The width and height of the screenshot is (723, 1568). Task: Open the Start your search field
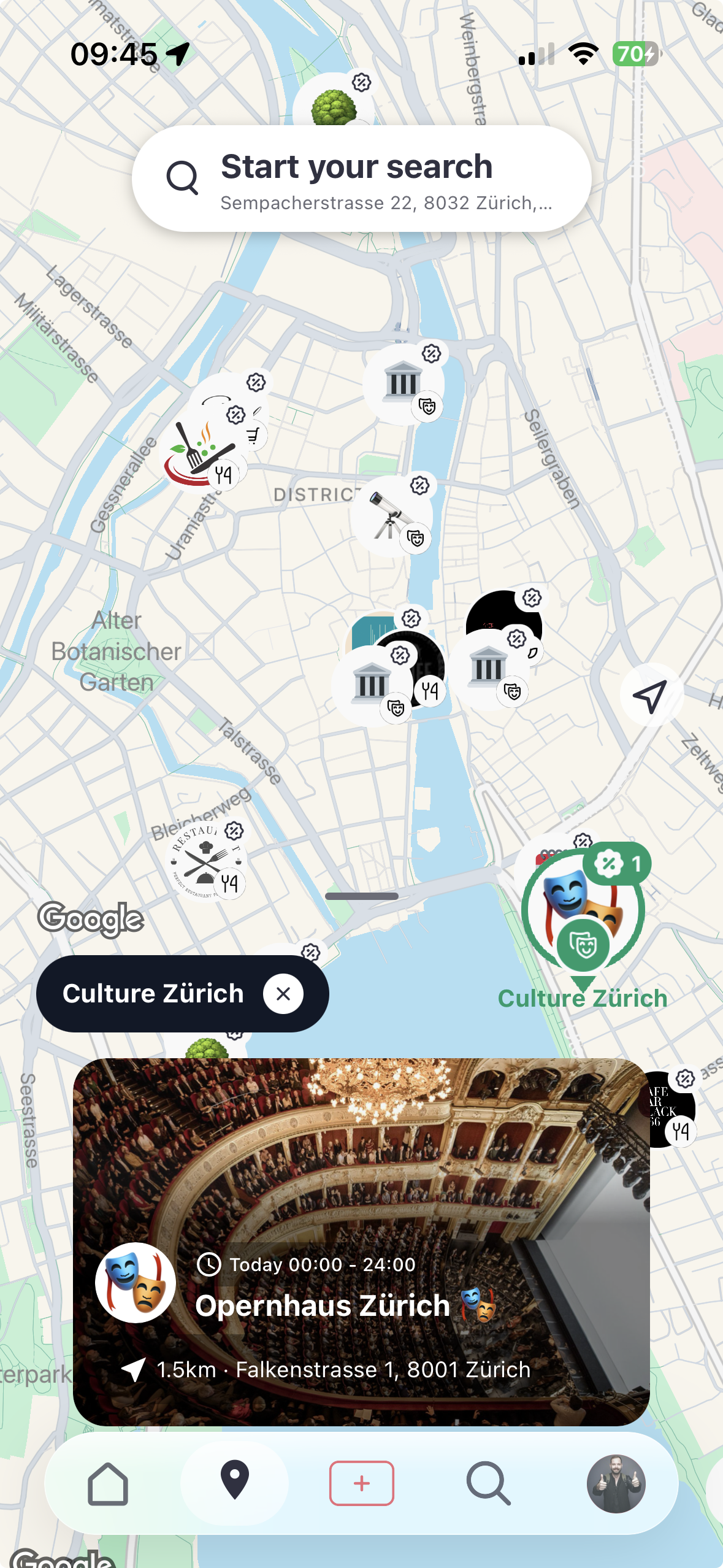click(x=361, y=179)
